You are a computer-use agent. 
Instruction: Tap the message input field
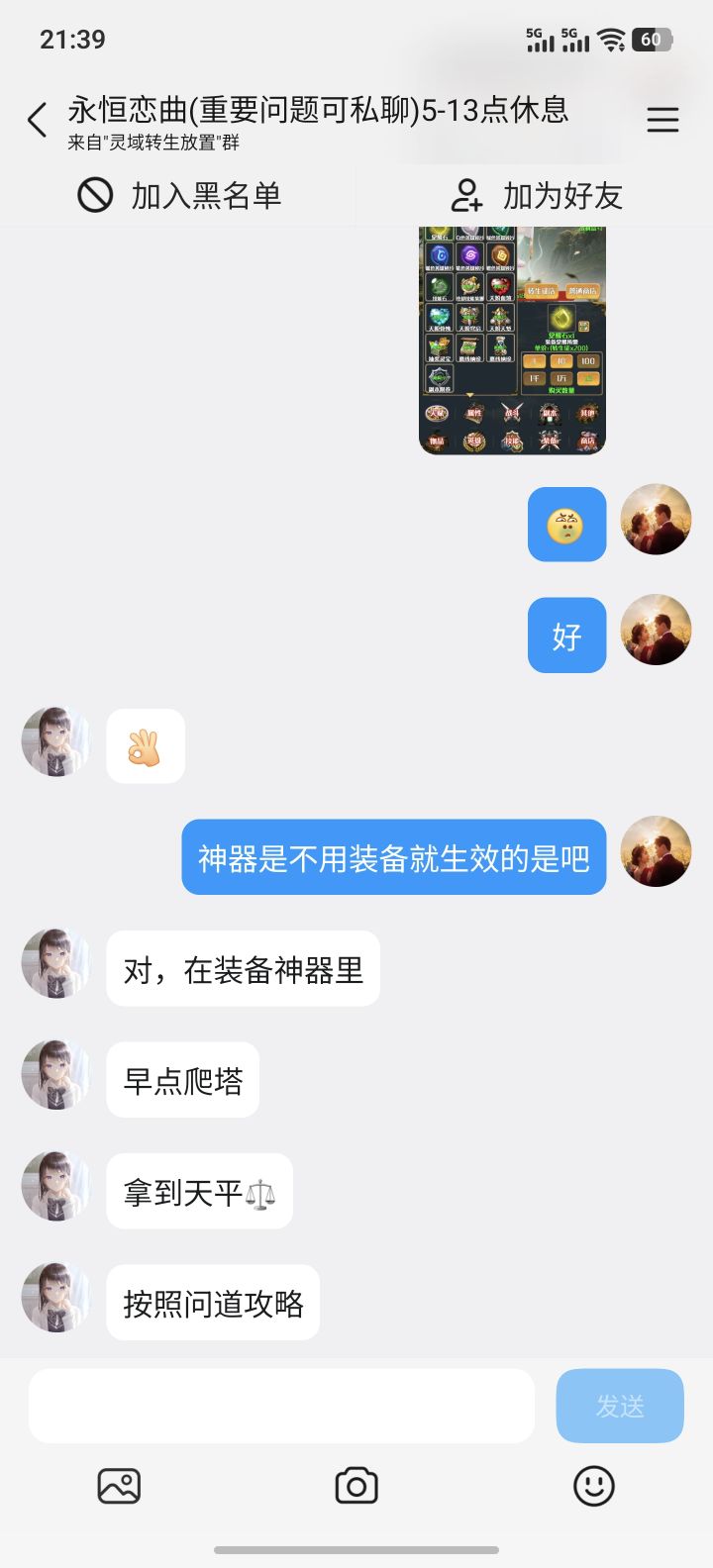pos(280,1405)
